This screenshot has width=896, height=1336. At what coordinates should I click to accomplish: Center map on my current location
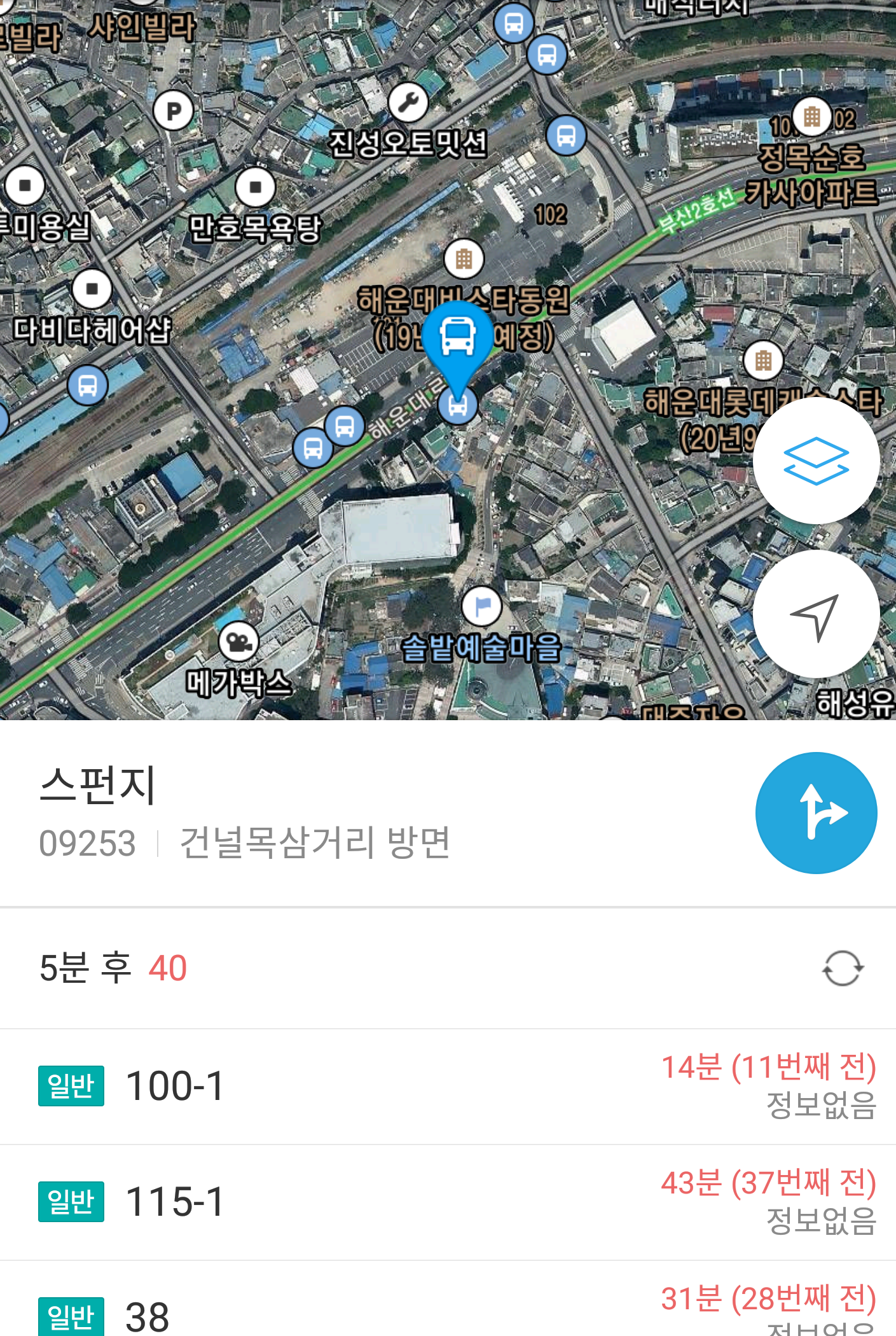pyautogui.click(x=816, y=614)
